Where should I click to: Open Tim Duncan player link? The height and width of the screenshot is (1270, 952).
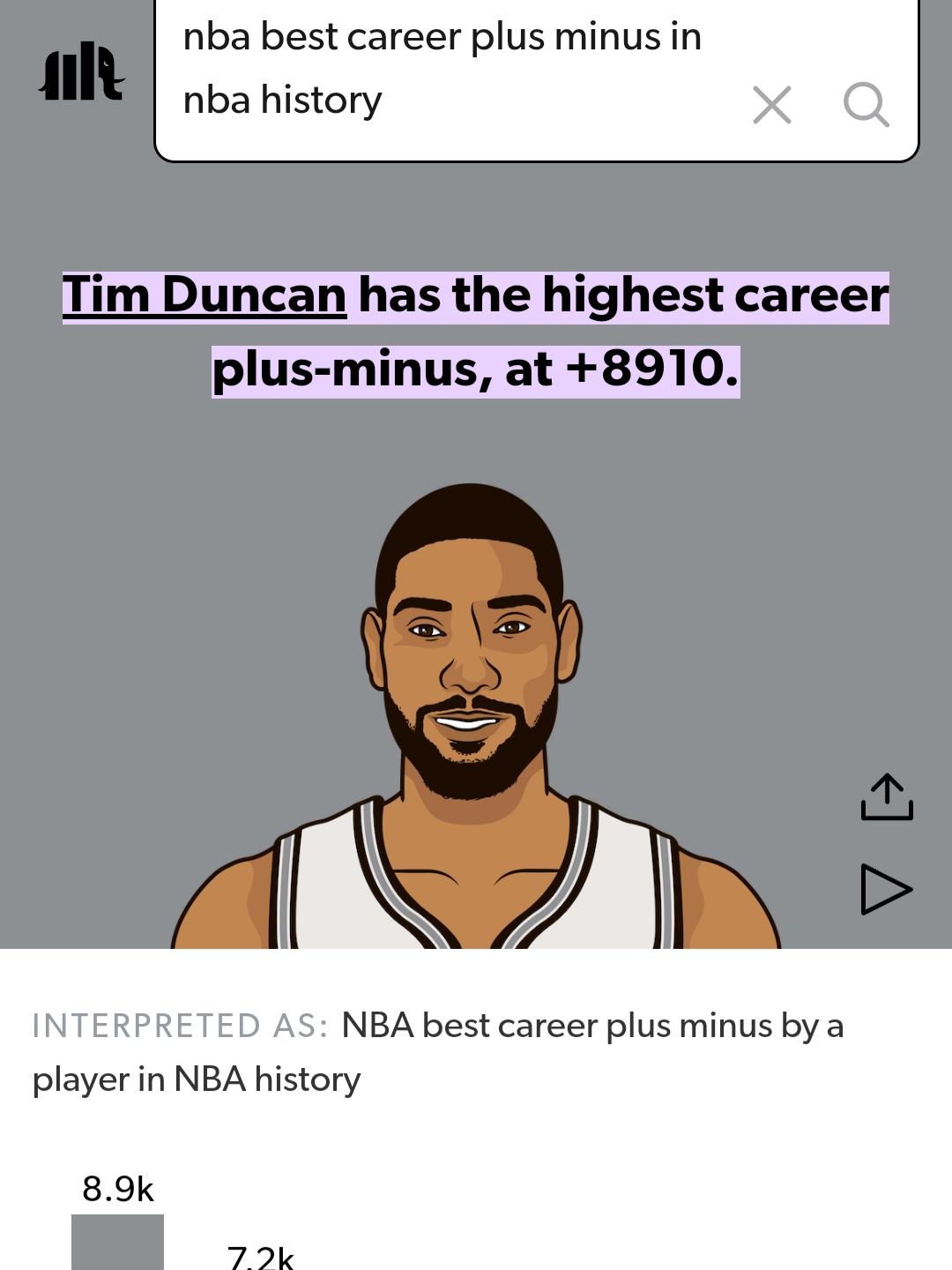[x=205, y=295]
